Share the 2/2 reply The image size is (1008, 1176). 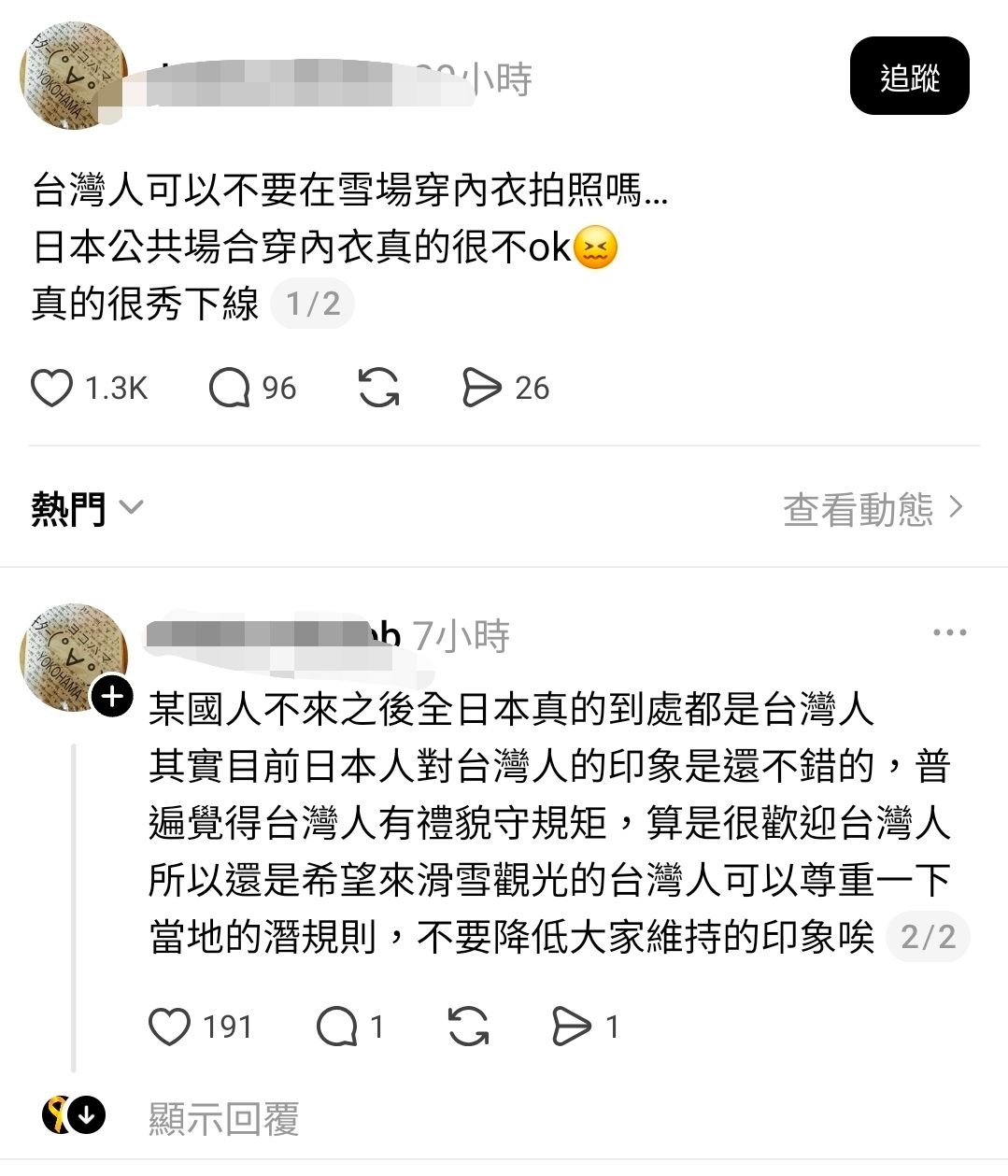click(x=572, y=1027)
